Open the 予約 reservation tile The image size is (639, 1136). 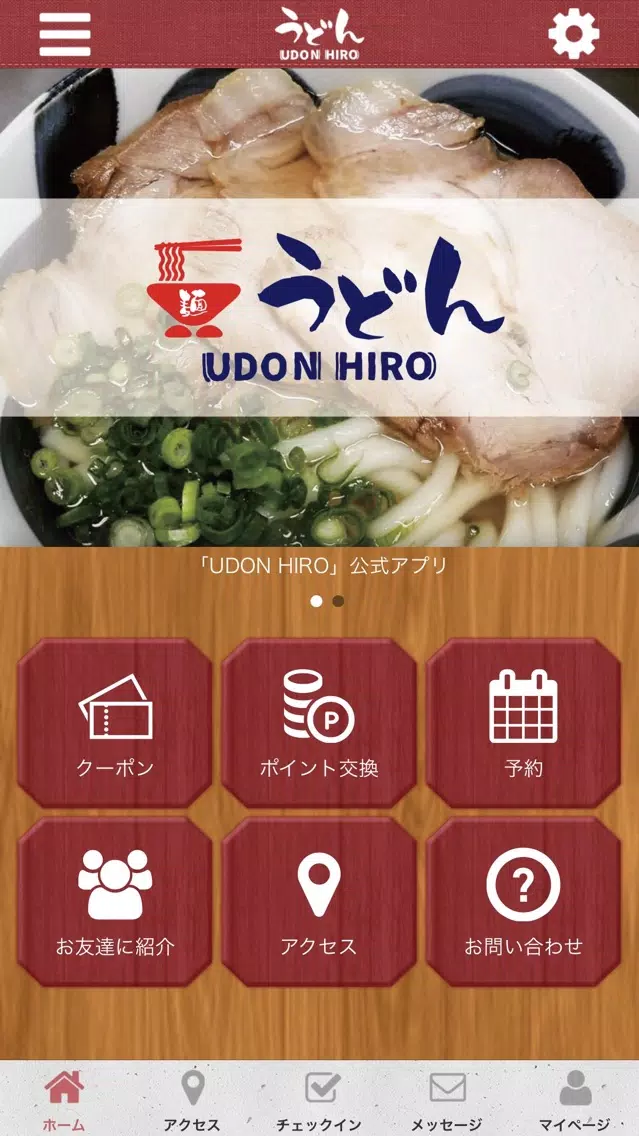(523, 723)
